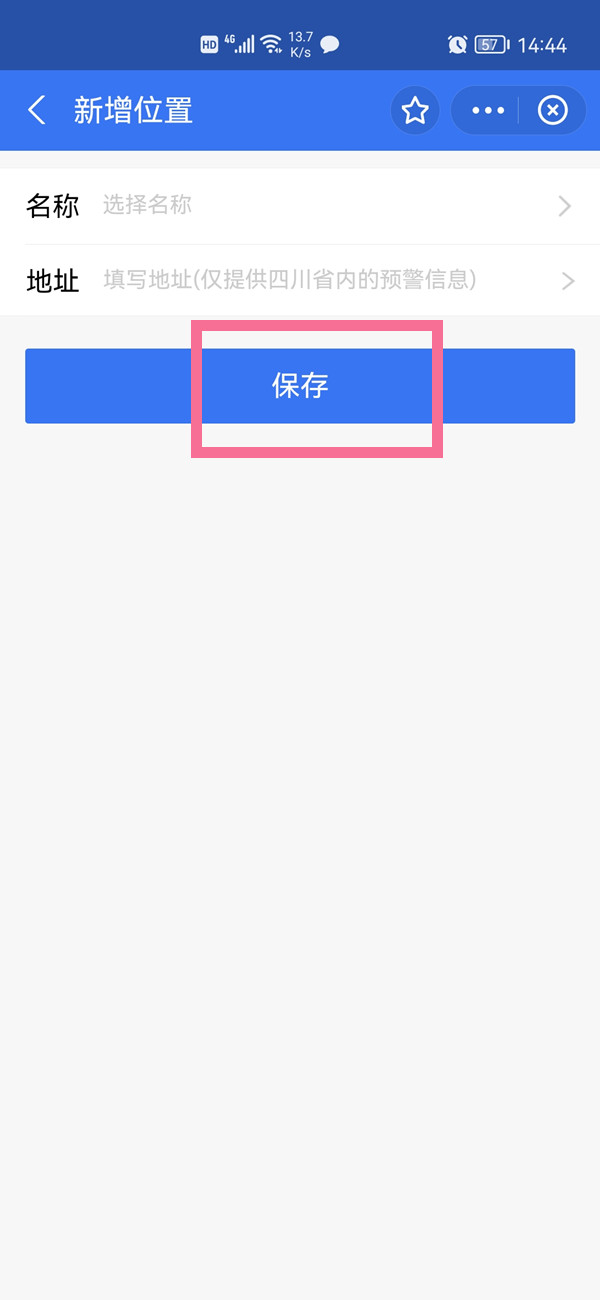Close the mini program
The width and height of the screenshot is (600, 1300).
pyautogui.click(x=552, y=110)
